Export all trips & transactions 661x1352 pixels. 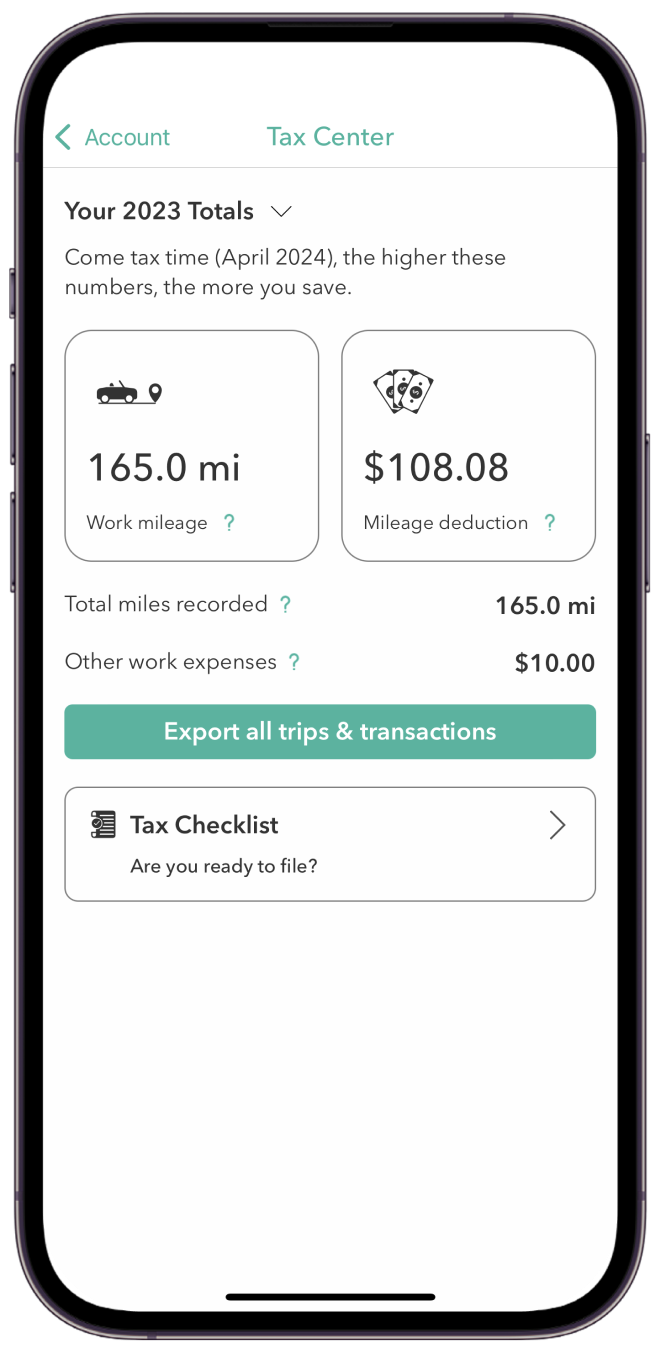[330, 731]
